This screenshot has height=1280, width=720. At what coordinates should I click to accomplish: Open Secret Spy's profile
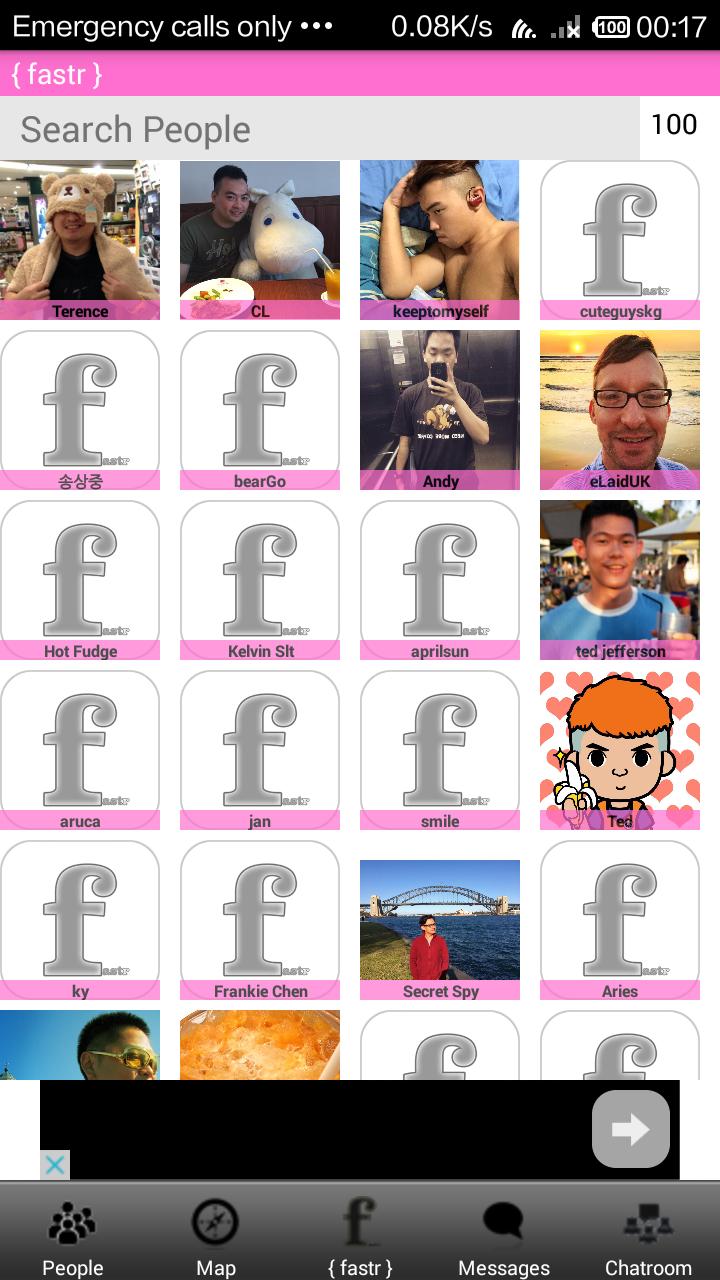[440, 920]
